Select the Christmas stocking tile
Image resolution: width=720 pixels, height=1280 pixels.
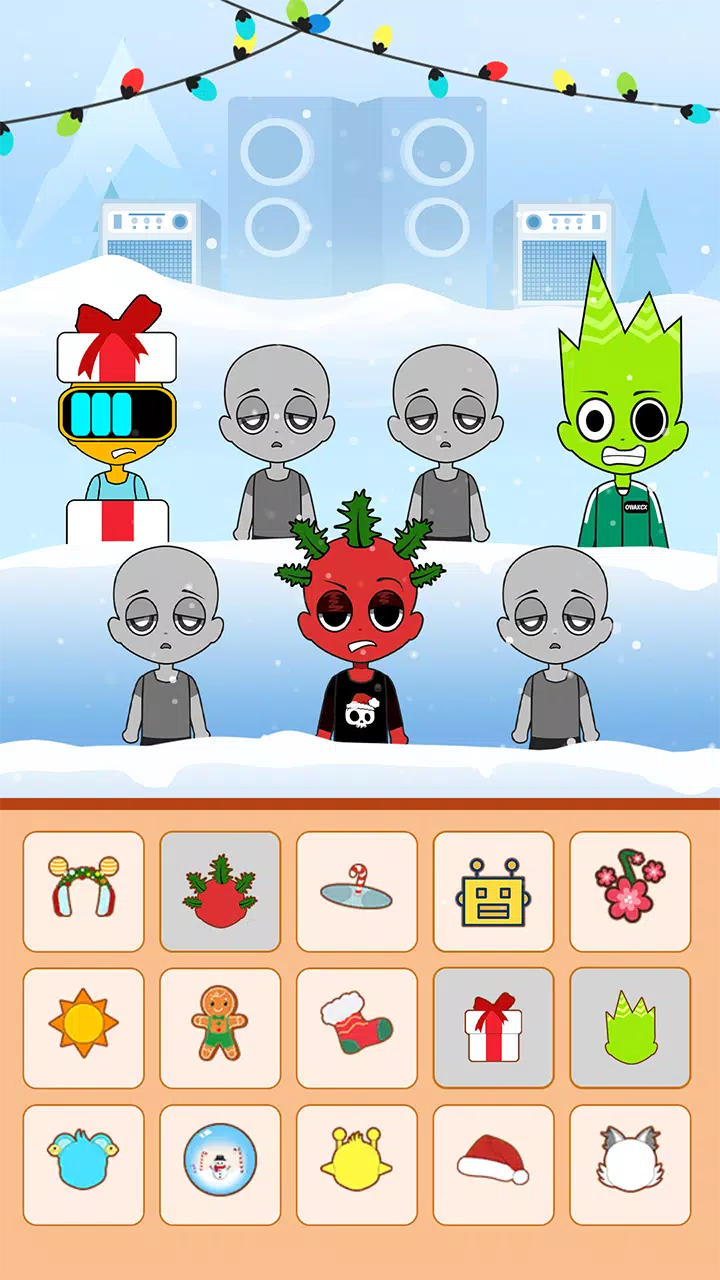pos(357,1028)
